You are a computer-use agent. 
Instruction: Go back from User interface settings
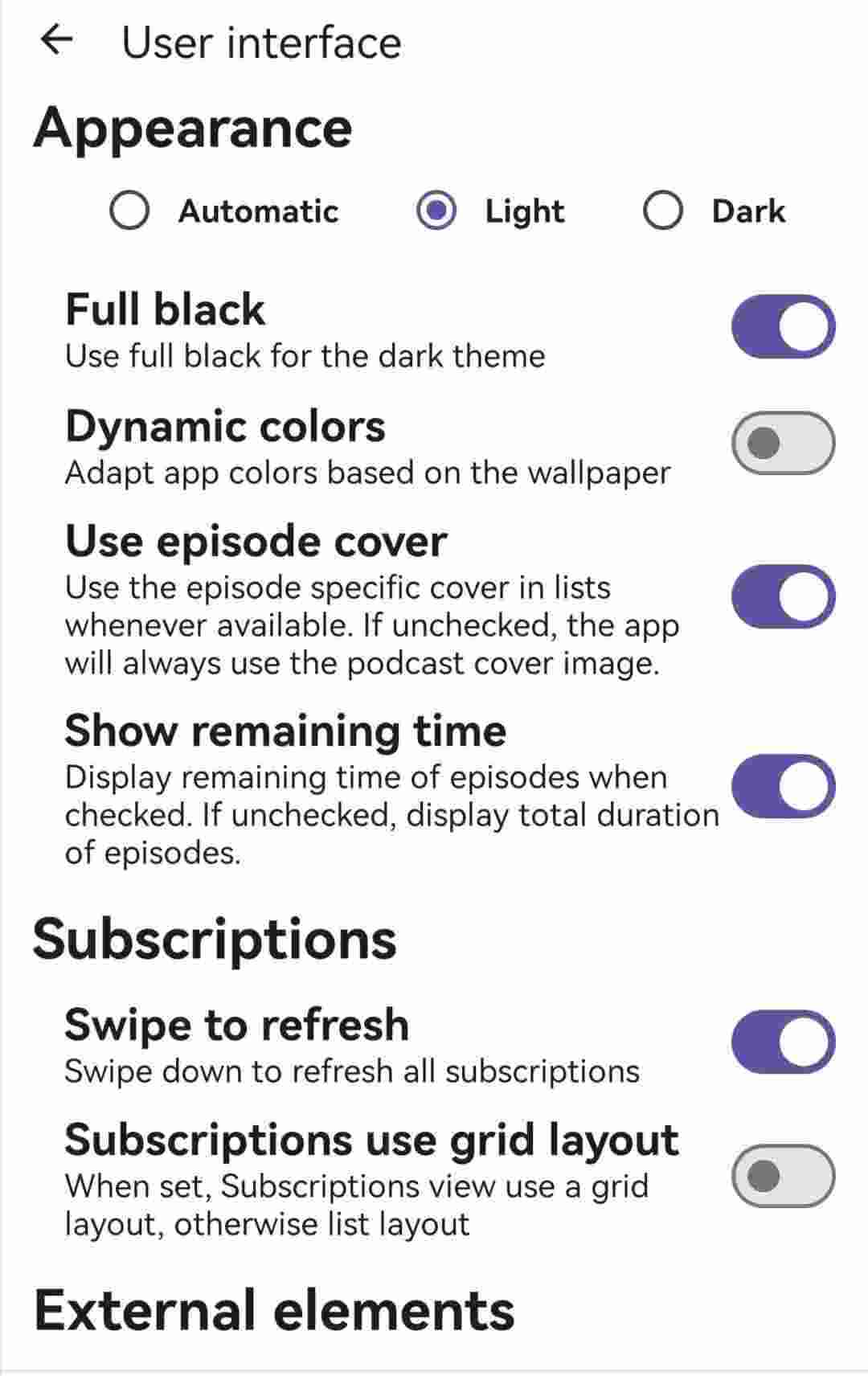pos(56,40)
